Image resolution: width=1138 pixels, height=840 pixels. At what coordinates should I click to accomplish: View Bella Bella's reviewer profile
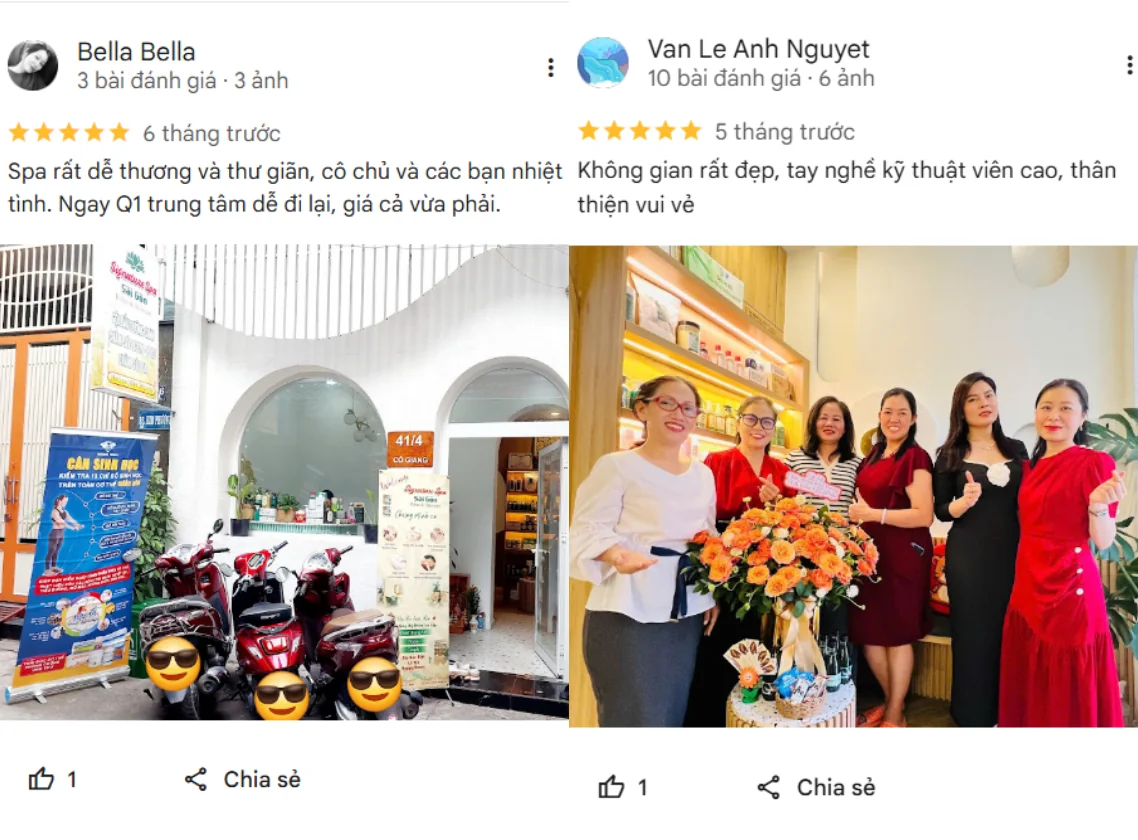[136, 51]
